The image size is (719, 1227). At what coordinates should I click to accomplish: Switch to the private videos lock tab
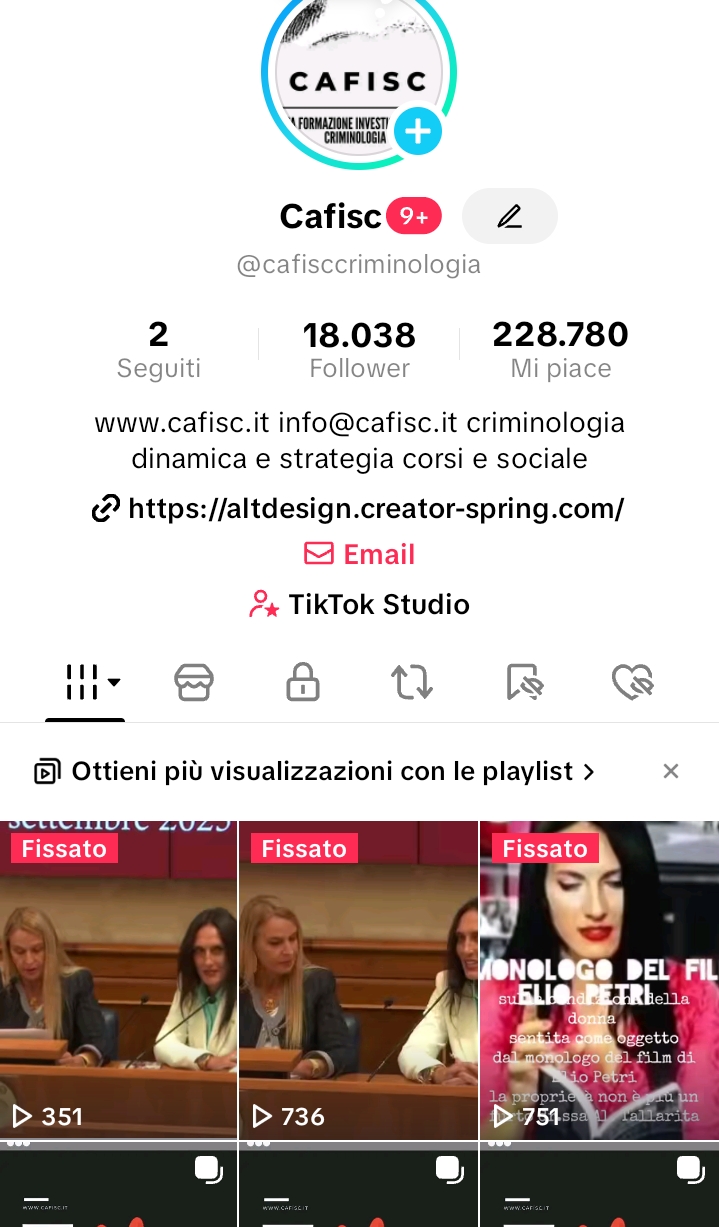pos(302,684)
